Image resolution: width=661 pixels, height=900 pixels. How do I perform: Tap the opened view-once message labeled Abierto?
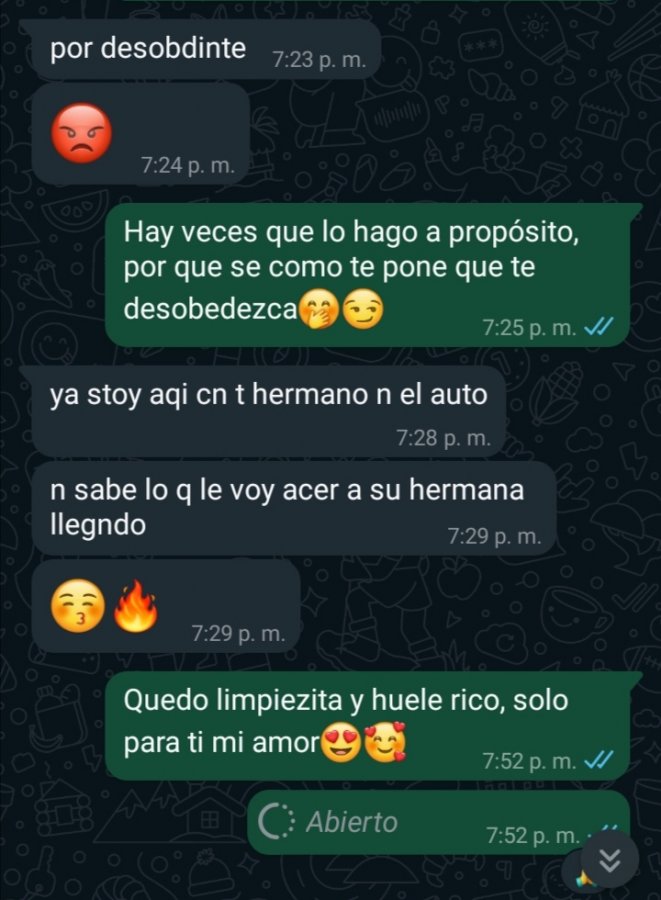coord(351,822)
